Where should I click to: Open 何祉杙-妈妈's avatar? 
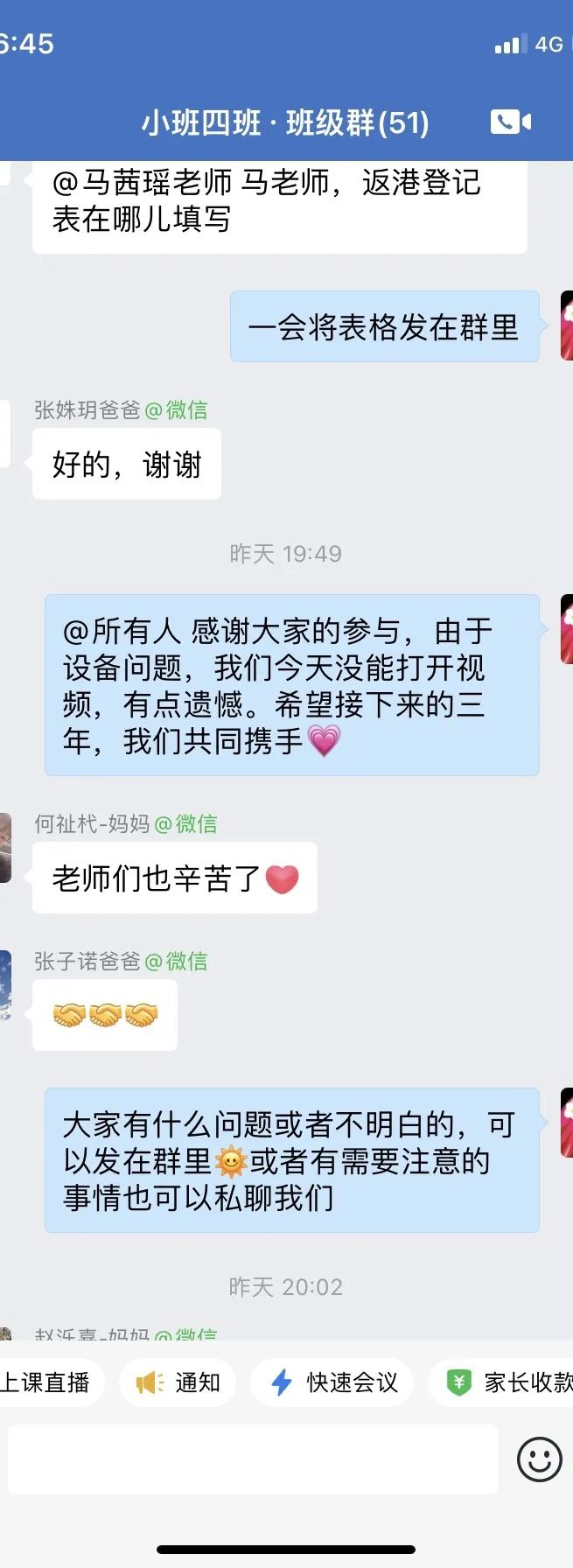click(x=4, y=848)
